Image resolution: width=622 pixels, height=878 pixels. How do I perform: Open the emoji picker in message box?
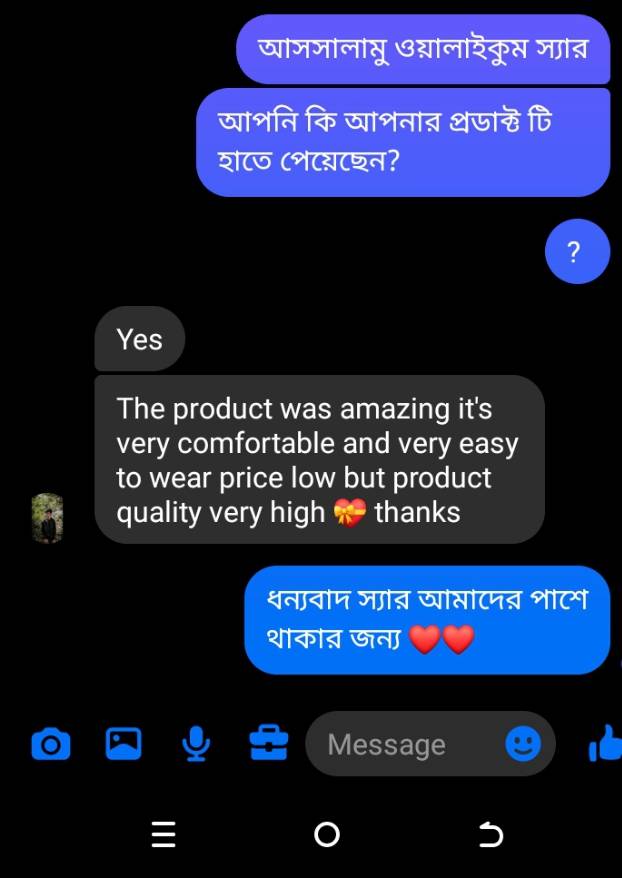[522, 743]
